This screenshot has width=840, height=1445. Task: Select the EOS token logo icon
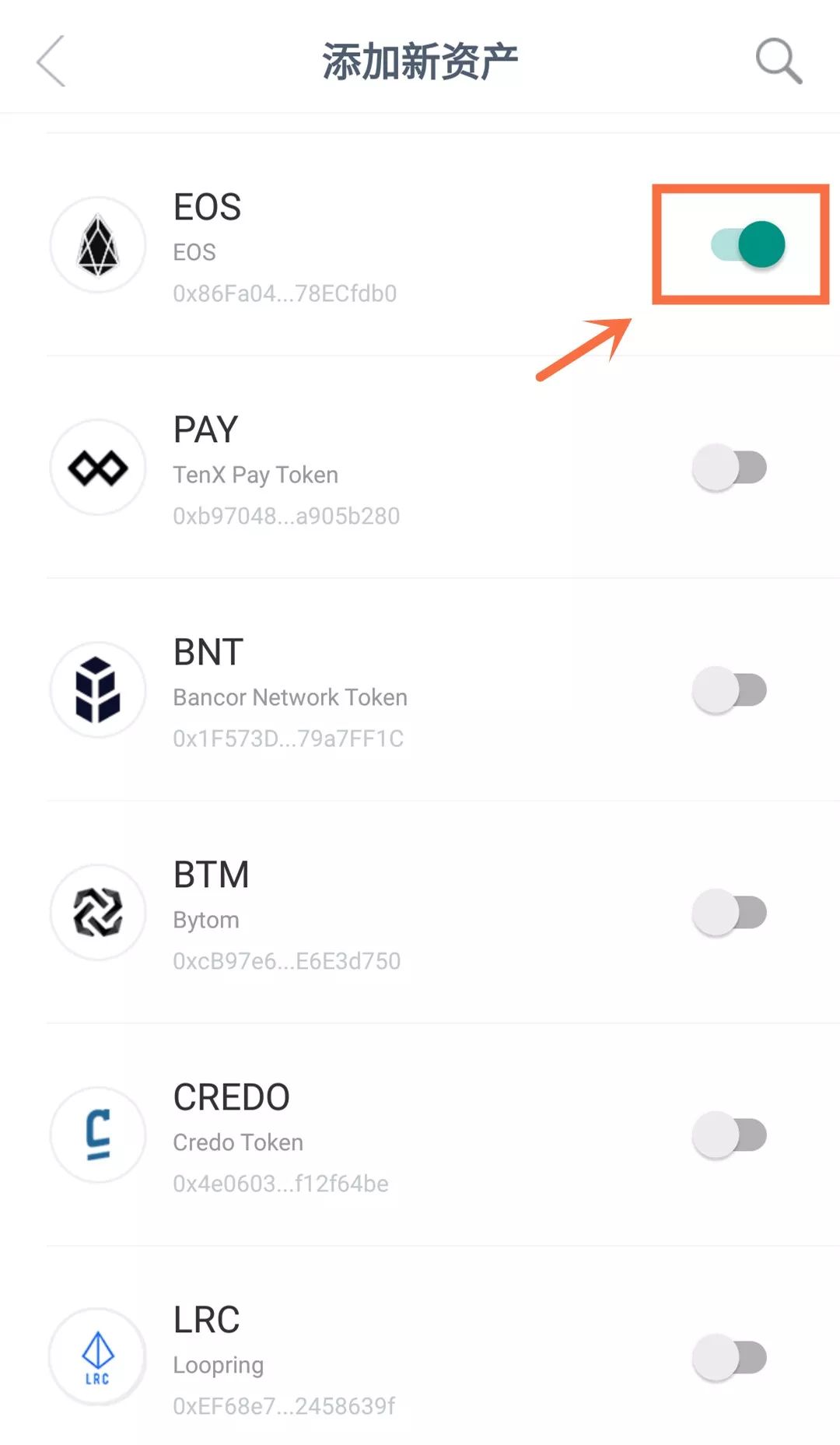click(x=97, y=245)
